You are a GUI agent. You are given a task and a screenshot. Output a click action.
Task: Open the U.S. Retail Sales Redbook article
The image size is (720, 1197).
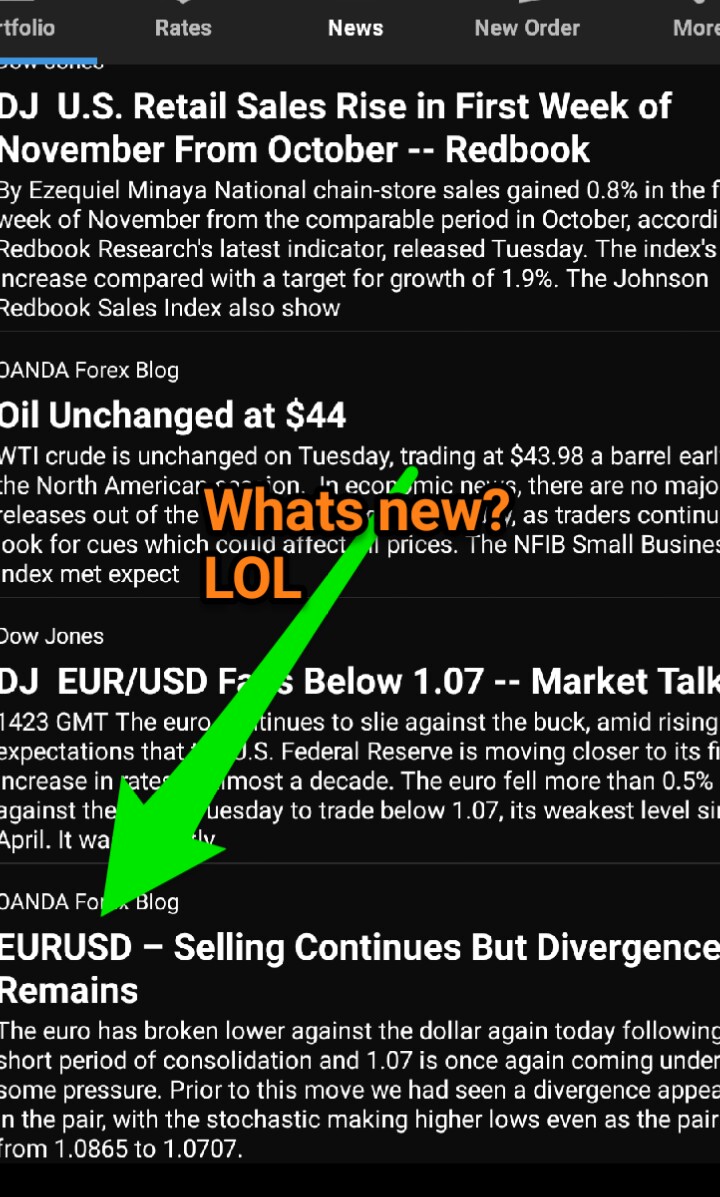[x=335, y=128]
